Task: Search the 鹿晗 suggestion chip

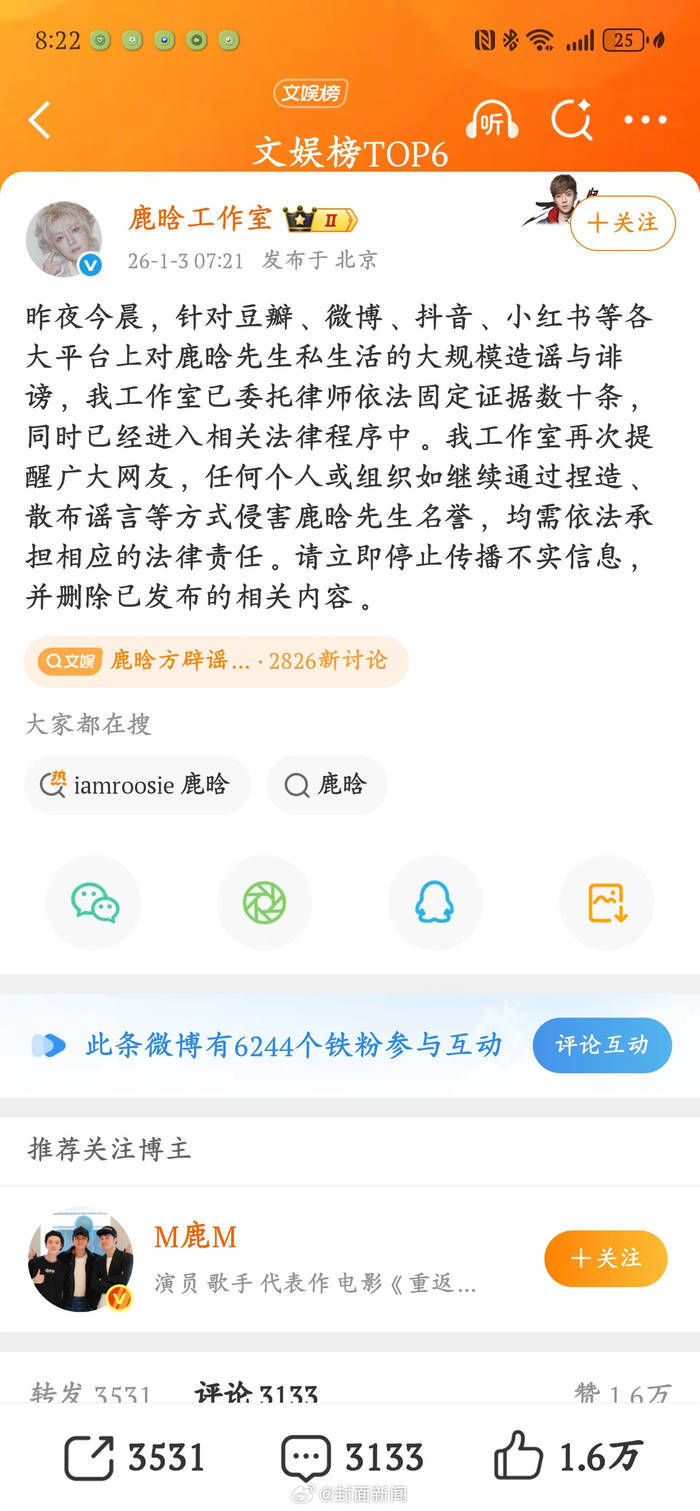Action: point(326,785)
